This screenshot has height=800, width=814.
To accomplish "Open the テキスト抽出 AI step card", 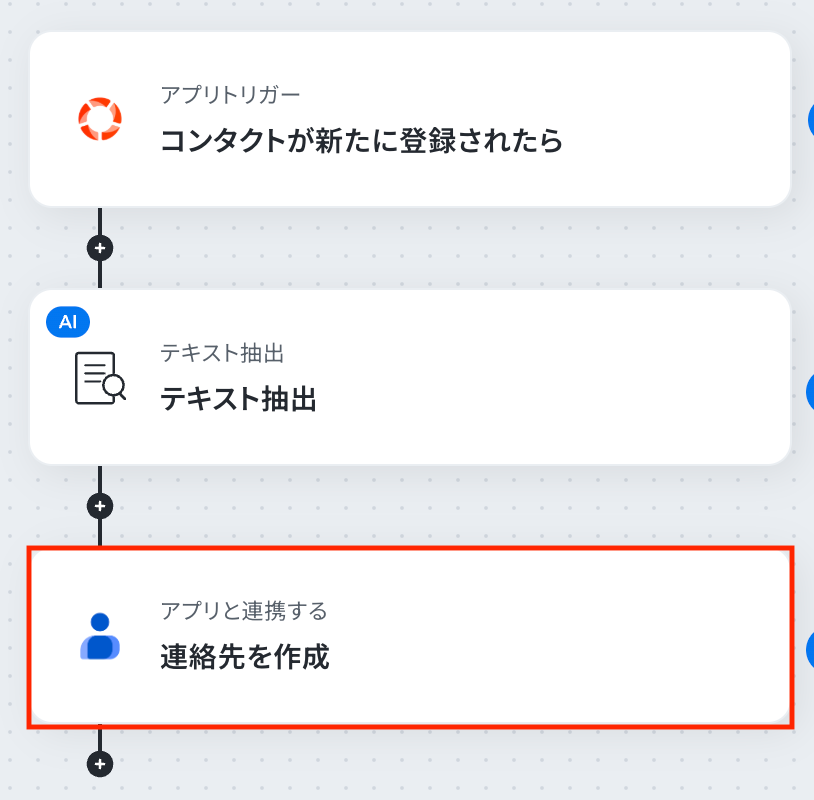I will (x=410, y=378).
